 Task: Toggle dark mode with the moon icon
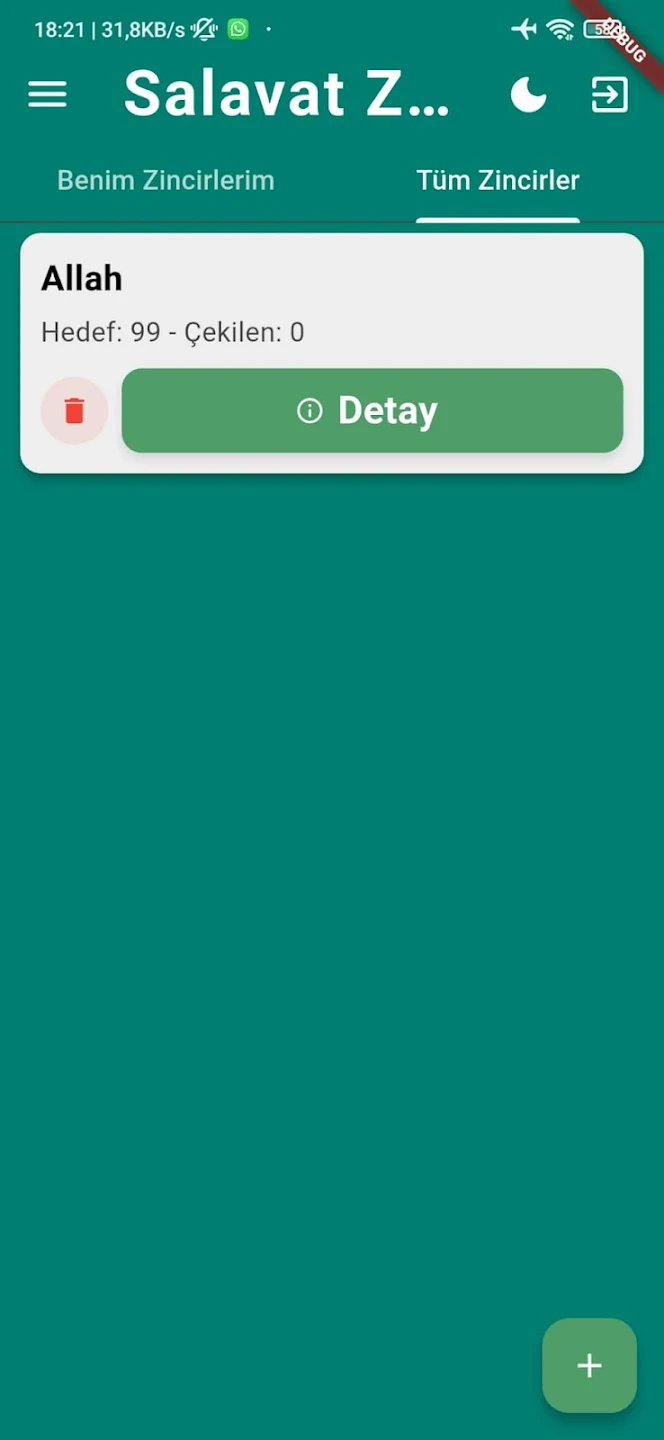pos(528,95)
